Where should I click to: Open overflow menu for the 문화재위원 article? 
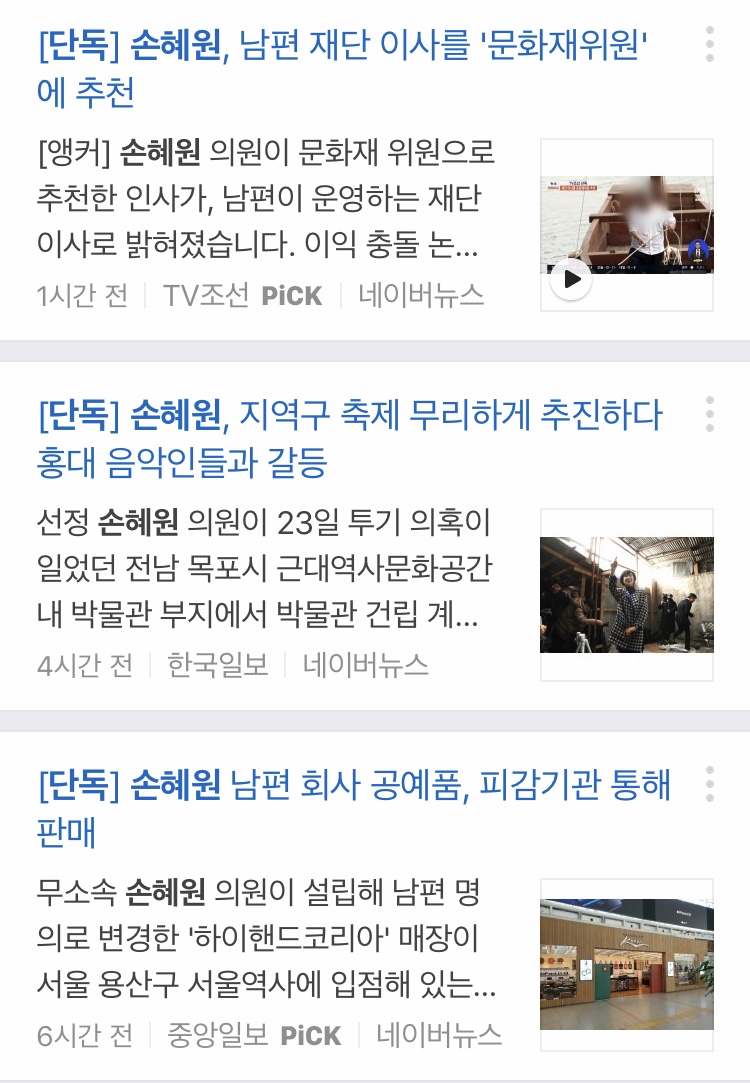710,45
